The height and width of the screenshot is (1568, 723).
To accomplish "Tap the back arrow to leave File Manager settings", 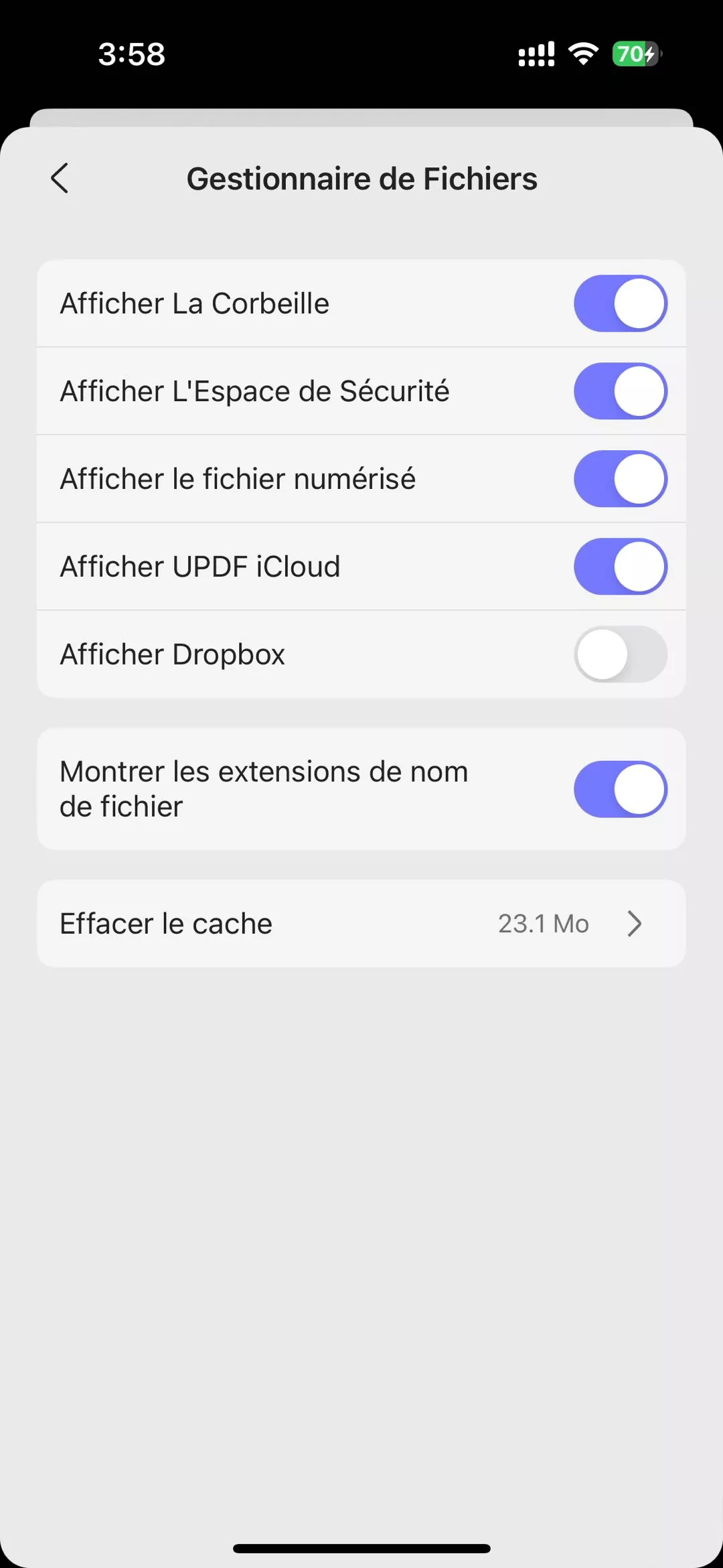I will point(60,178).
